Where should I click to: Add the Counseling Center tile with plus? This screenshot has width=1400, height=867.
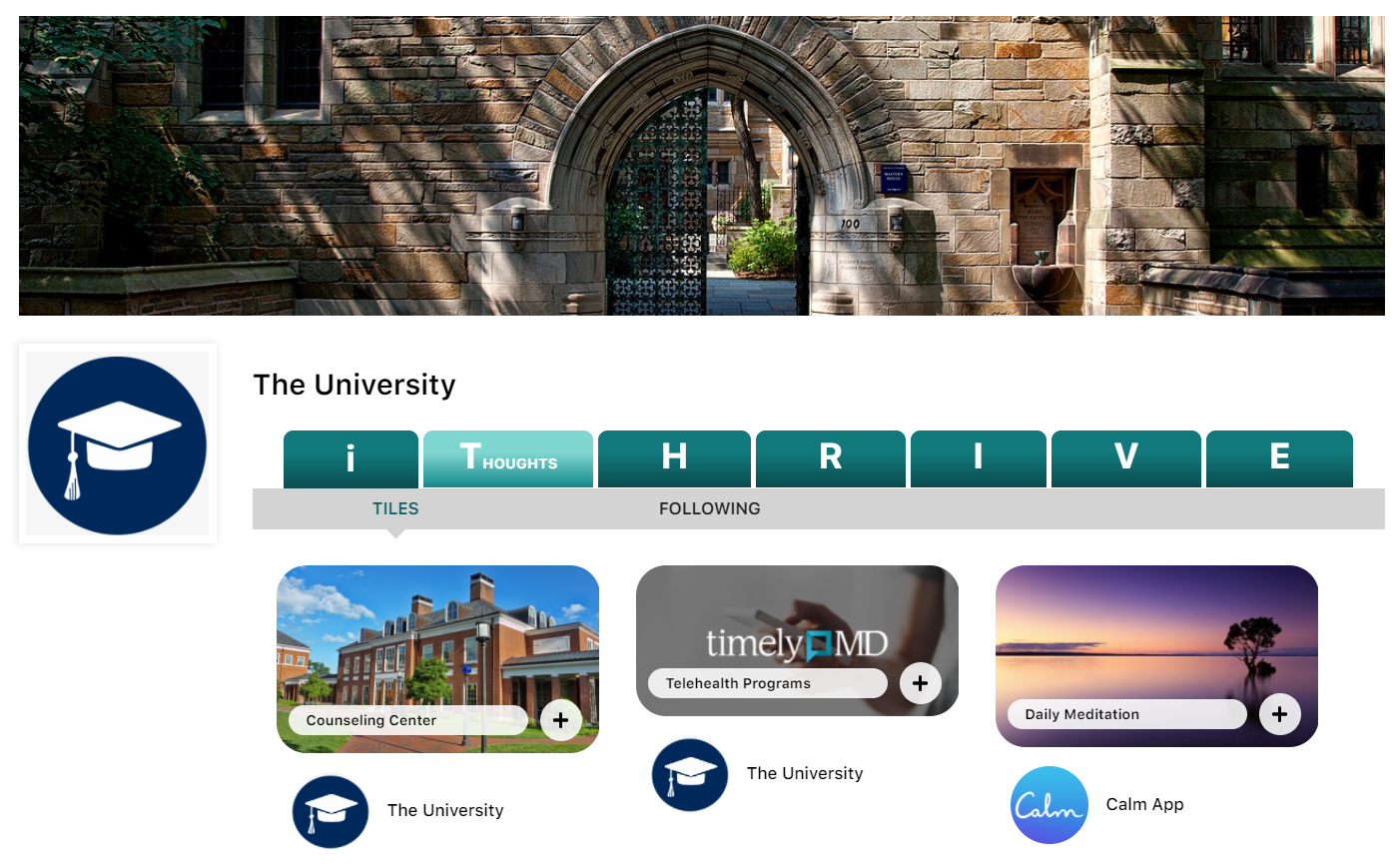tap(561, 720)
